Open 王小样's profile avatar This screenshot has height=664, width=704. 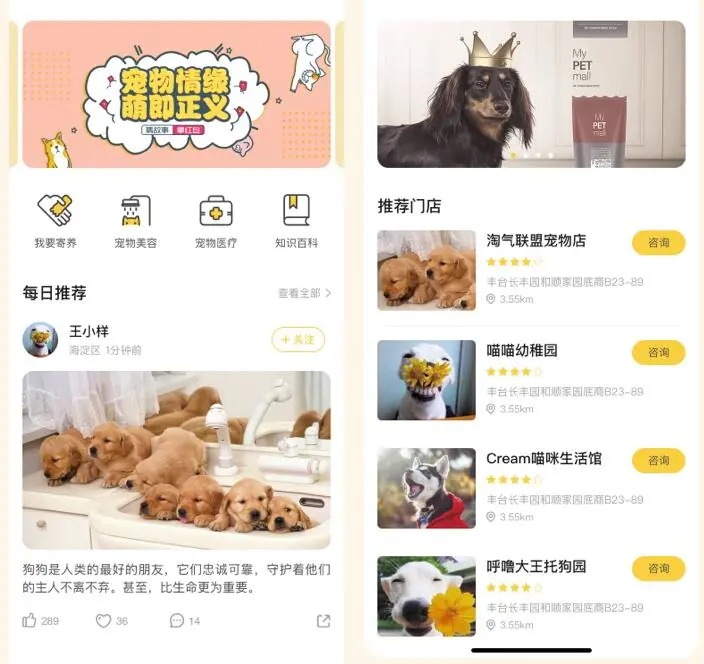(x=40, y=340)
